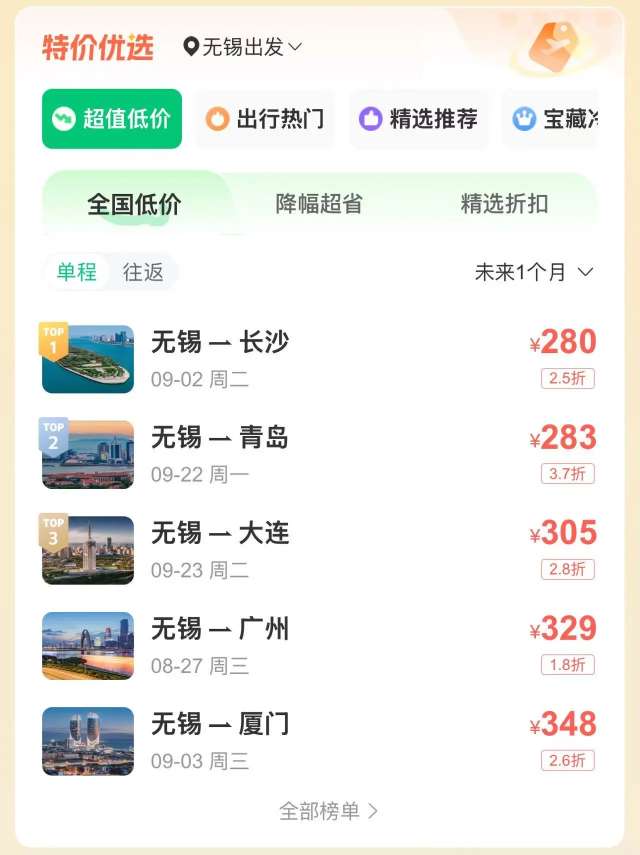Open the 无锡 to 长沙 flight deal
The image size is (640, 855).
pyautogui.click(x=319, y=359)
